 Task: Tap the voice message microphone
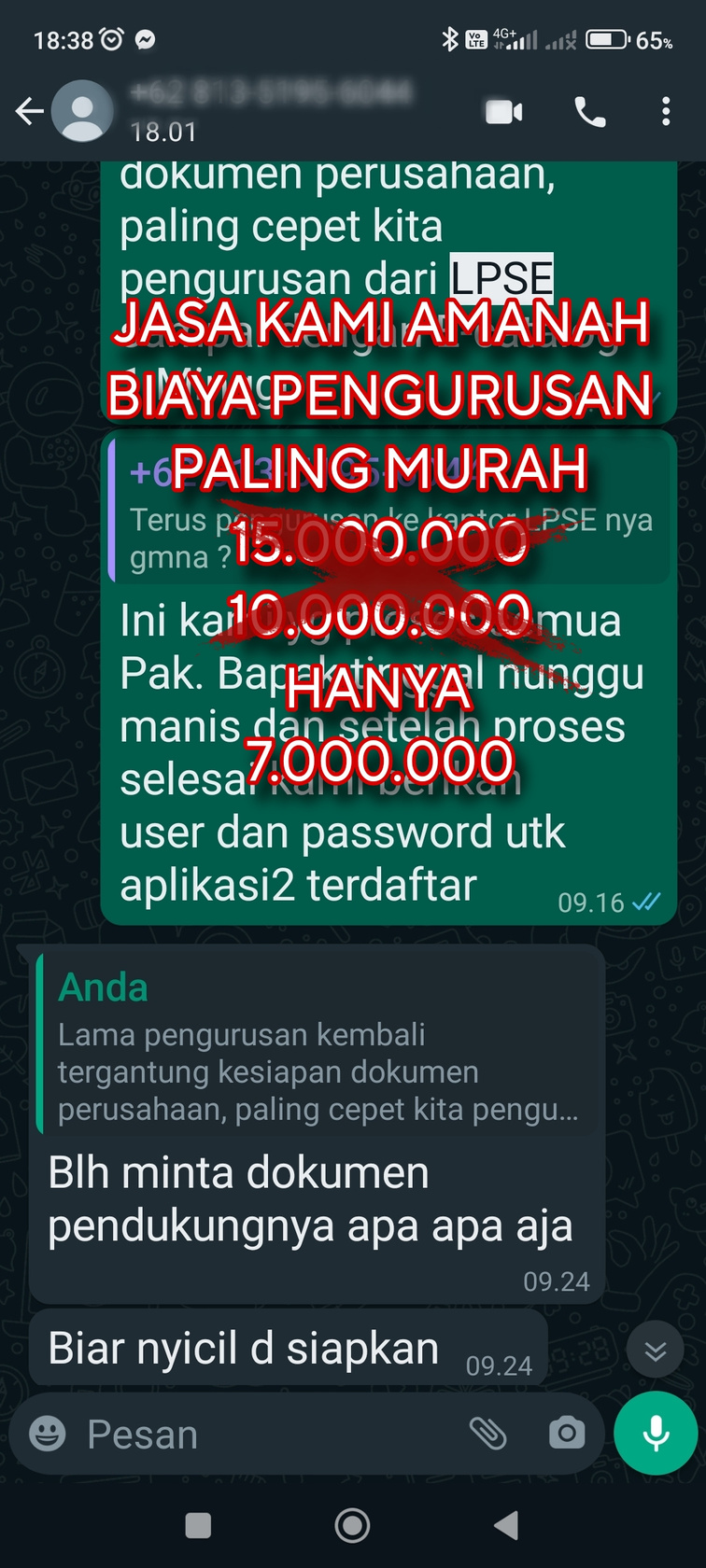(x=656, y=1434)
